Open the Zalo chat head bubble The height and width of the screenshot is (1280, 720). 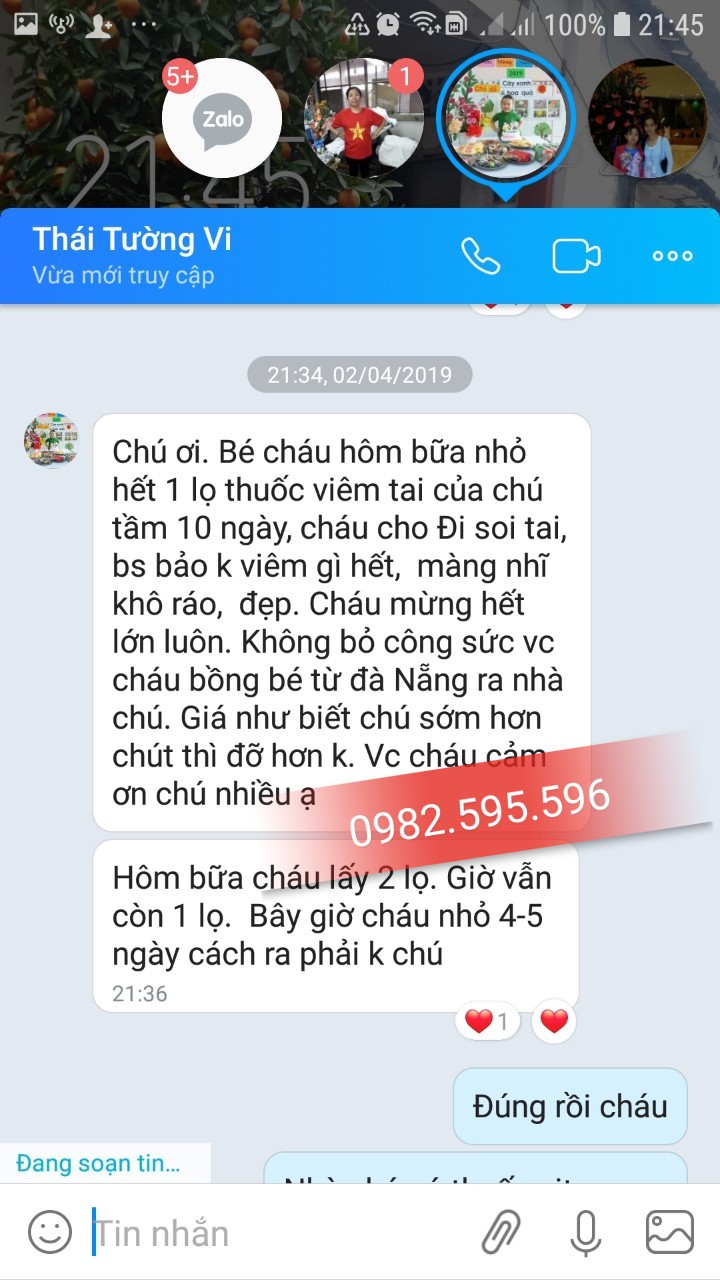click(222, 120)
